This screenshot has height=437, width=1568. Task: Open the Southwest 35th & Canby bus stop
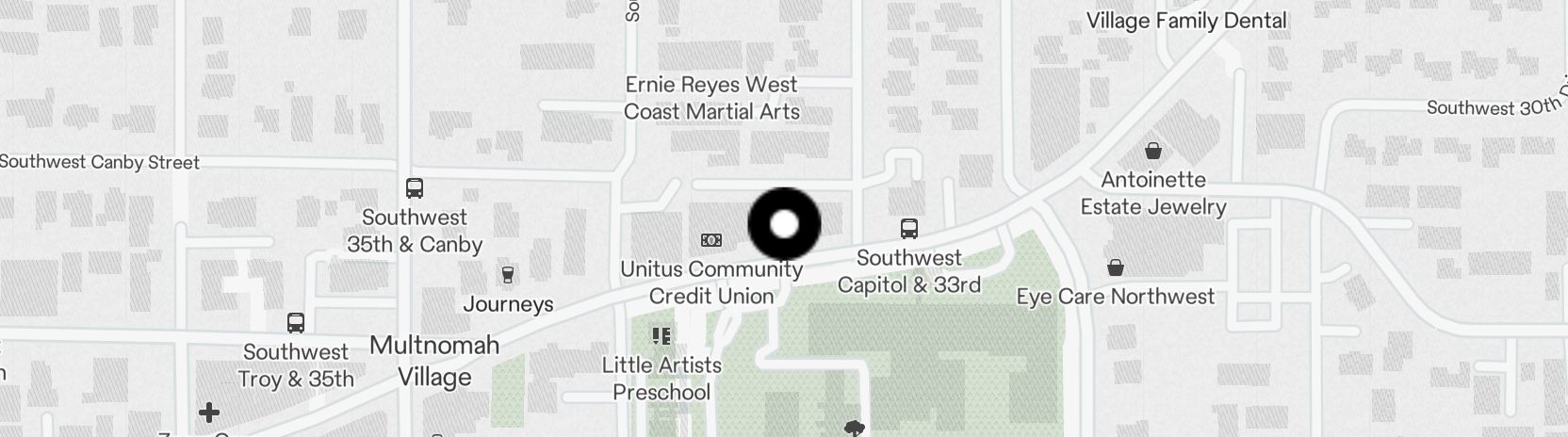coord(414,188)
